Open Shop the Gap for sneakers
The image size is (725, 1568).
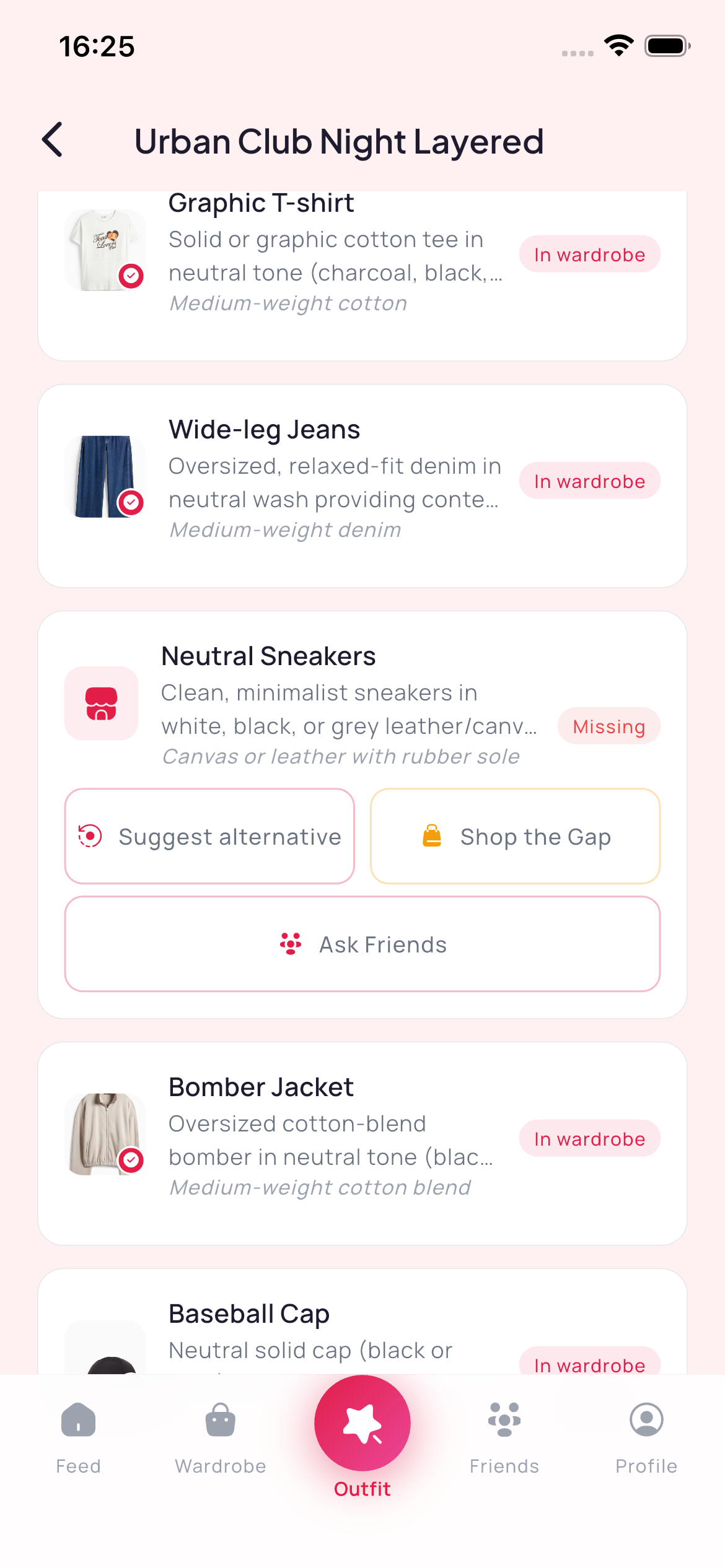pyautogui.click(x=515, y=836)
